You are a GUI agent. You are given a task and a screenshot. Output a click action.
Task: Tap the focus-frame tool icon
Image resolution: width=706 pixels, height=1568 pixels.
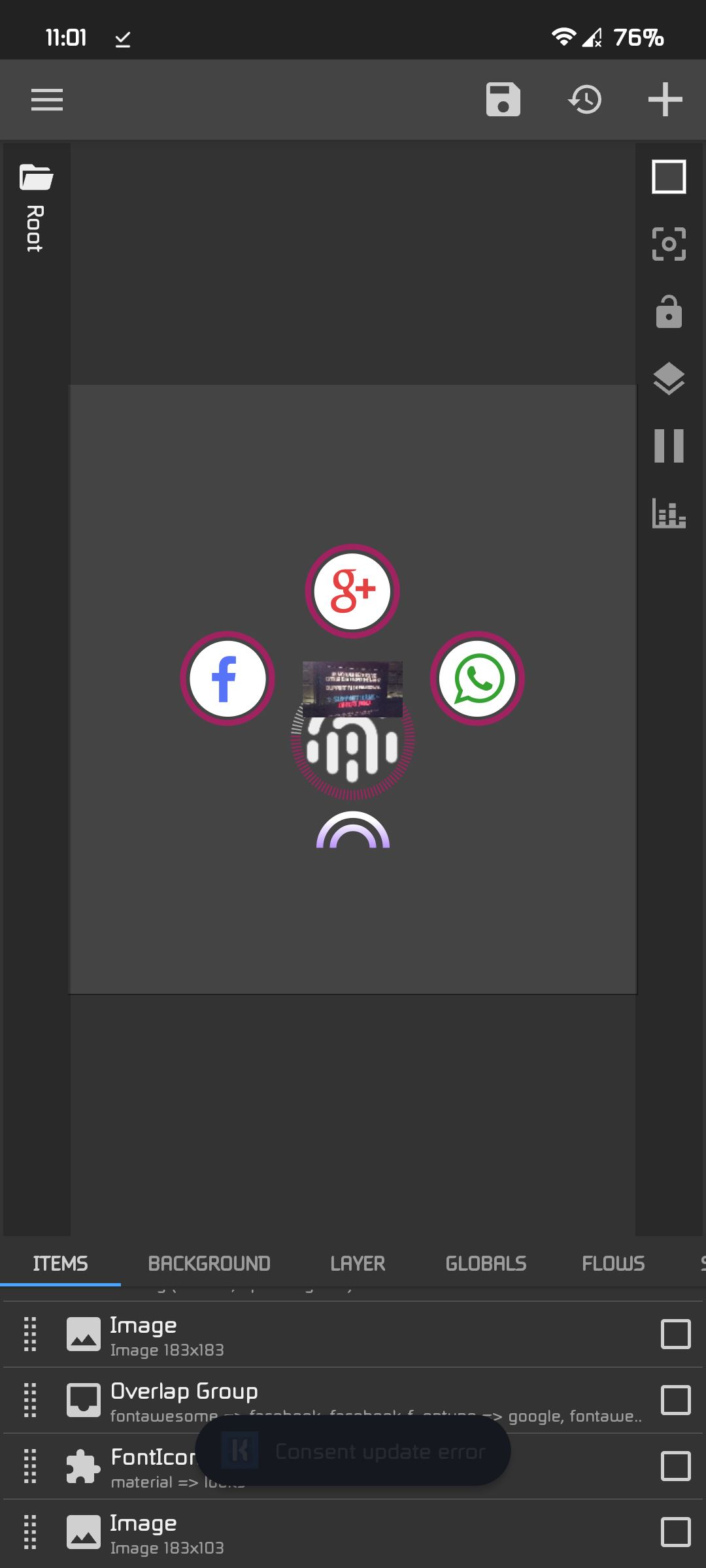coord(669,244)
